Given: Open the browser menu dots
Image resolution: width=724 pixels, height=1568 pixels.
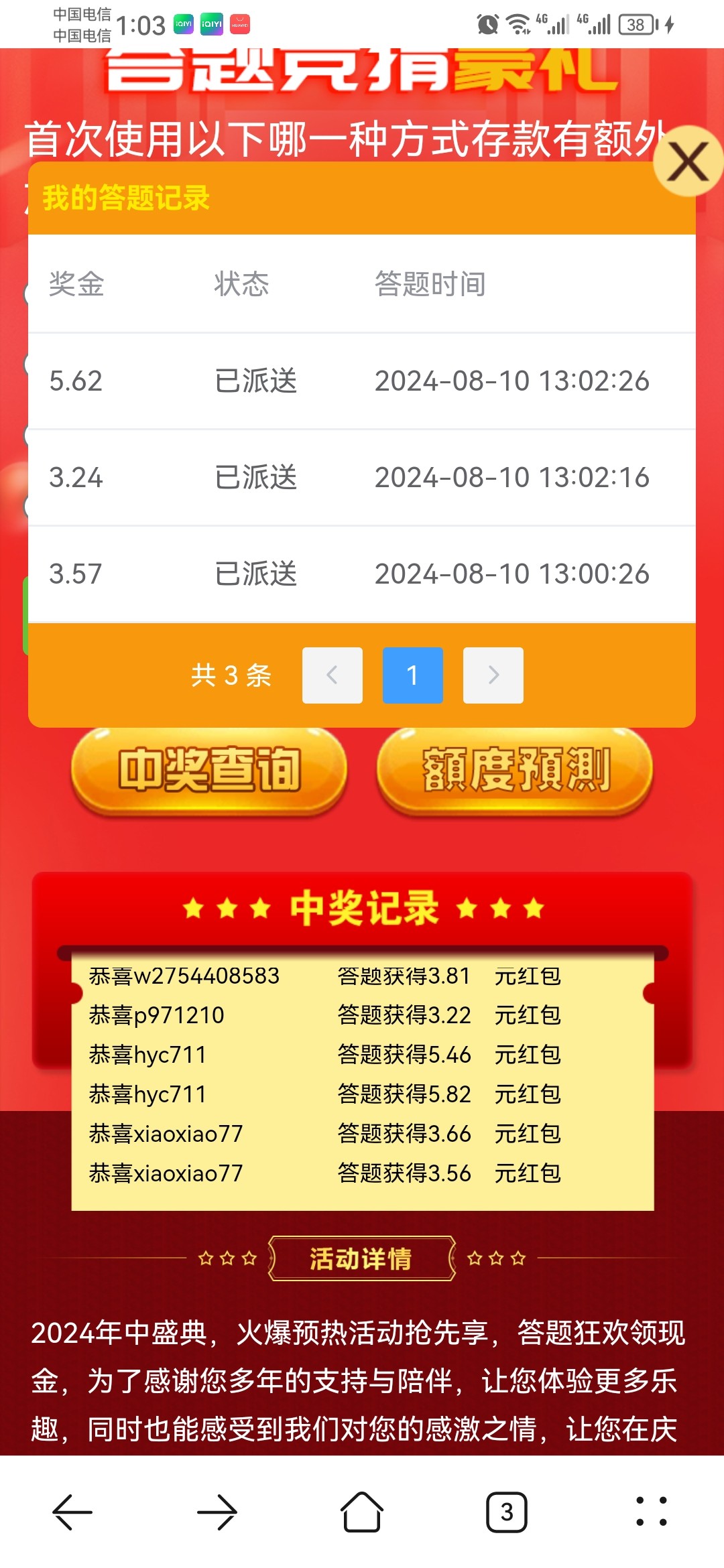Looking at the screenshot, I should point(652,1512).
